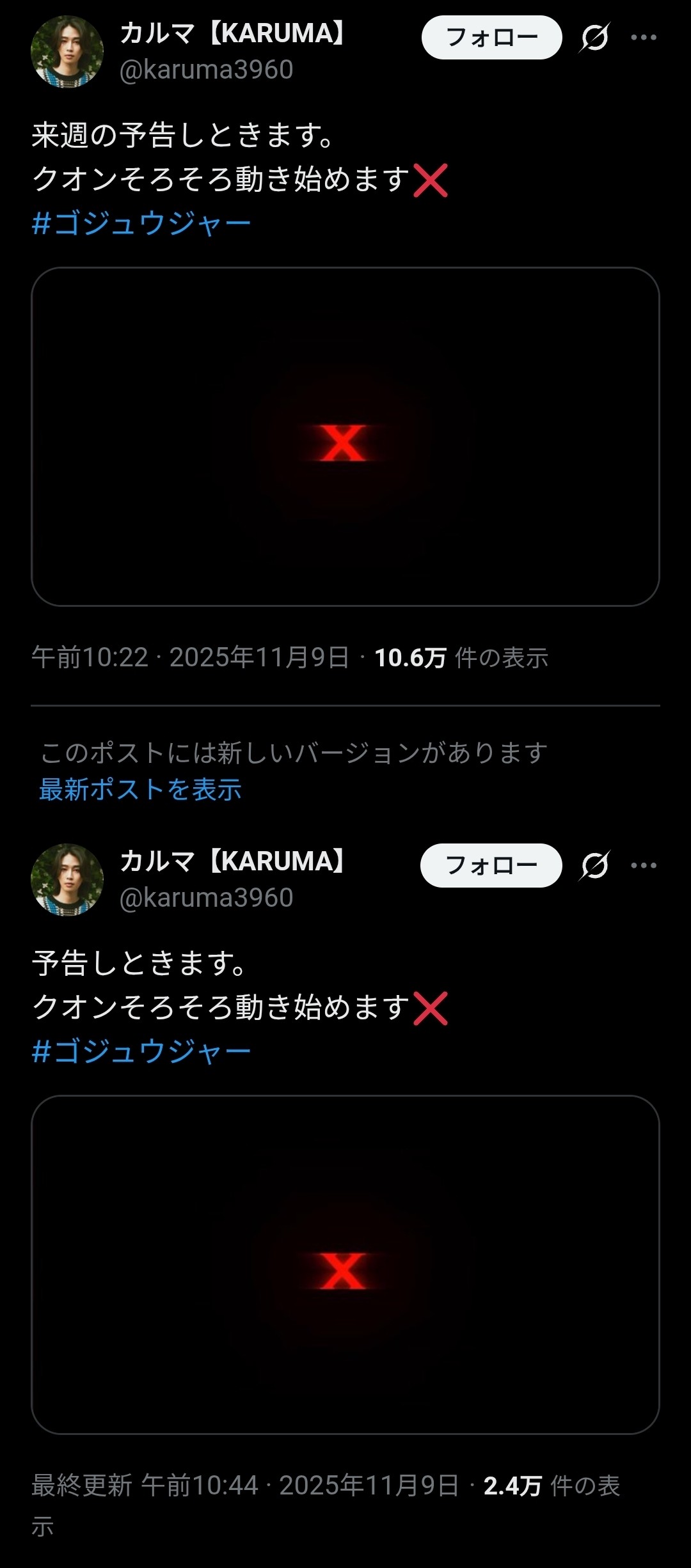Follow KARUMA on the 午前10:22 post
This screenshot has height=1568, width=691.
click(x=491, y=38)
